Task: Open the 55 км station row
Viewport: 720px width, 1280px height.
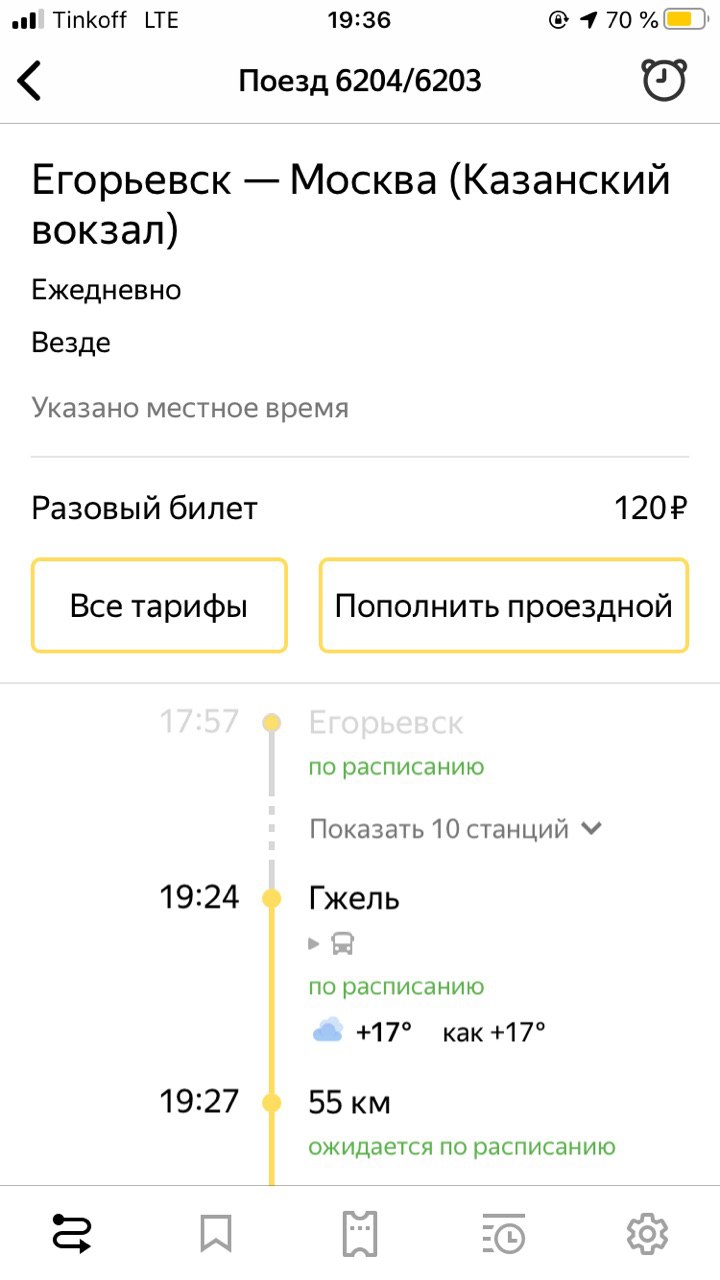Action: point(360,1123)
